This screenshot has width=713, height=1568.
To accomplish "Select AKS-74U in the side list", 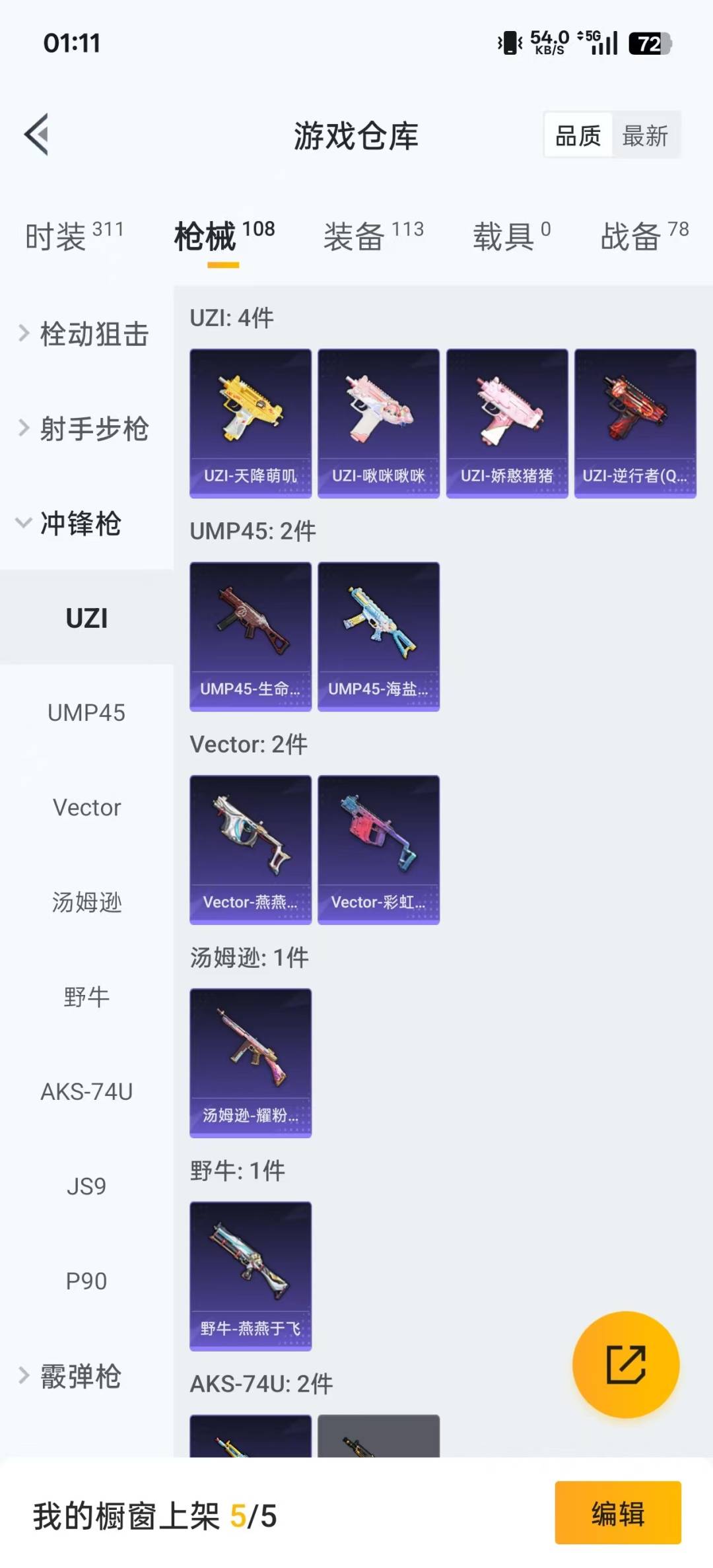I will click(x=86, y=1092).
